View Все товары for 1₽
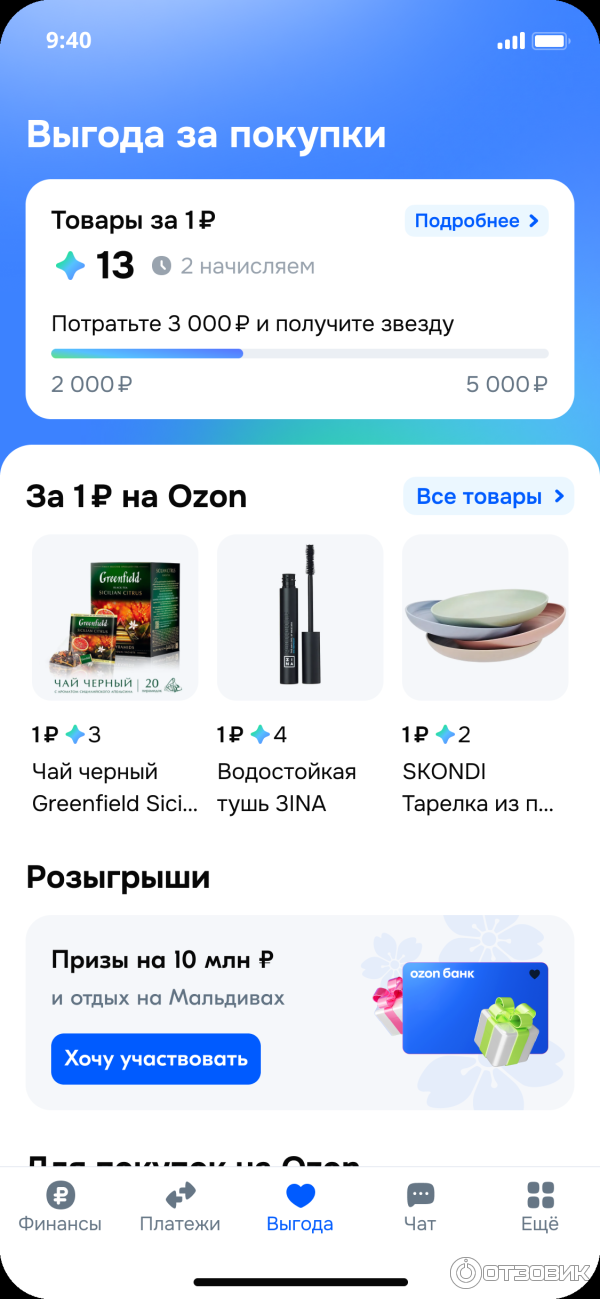Screen dimensions: 600x1299 [488, 496]
